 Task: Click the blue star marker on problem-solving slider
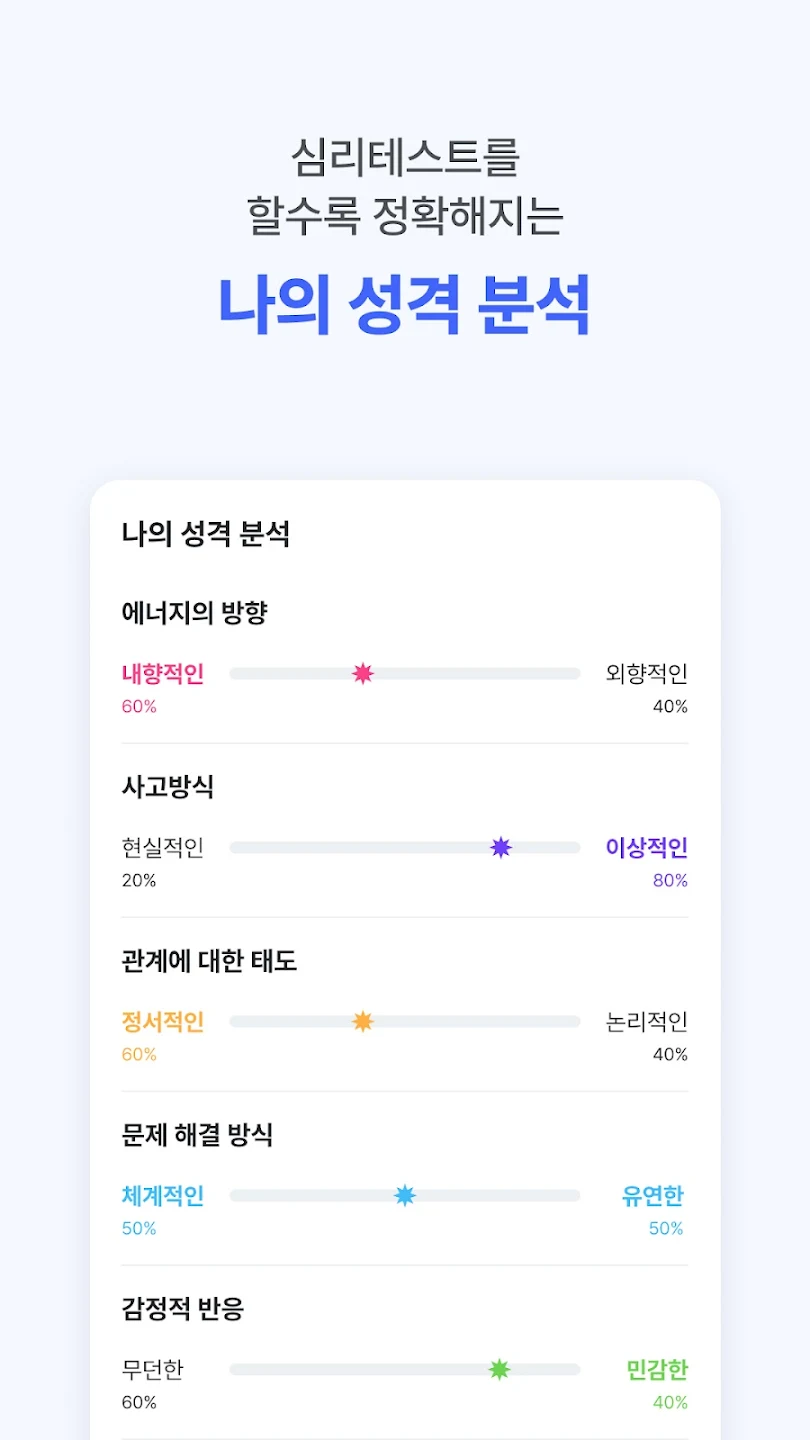coord(404,1195)
